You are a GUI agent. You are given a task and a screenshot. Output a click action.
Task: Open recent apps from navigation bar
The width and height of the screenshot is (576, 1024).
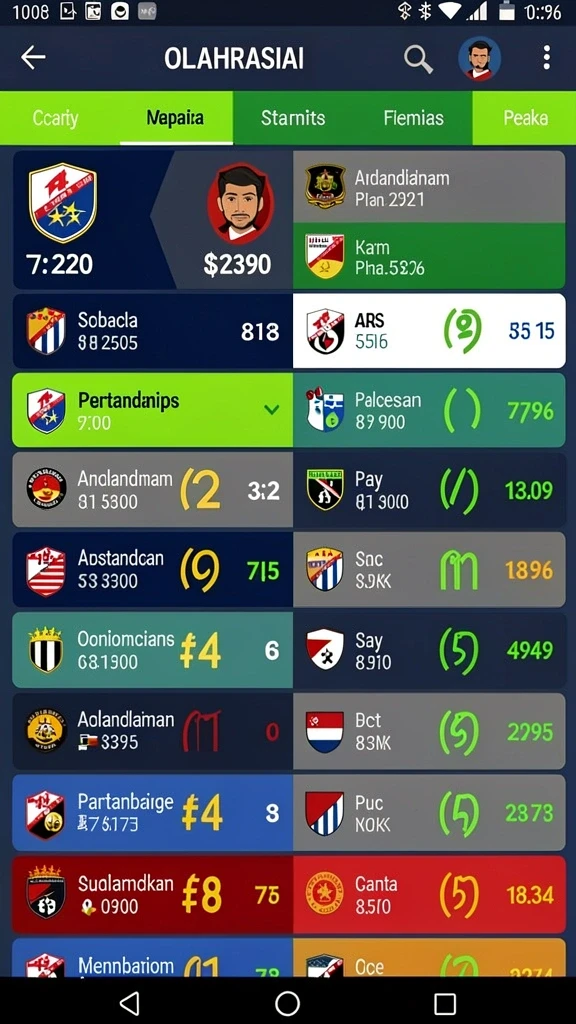[445, 1002]
